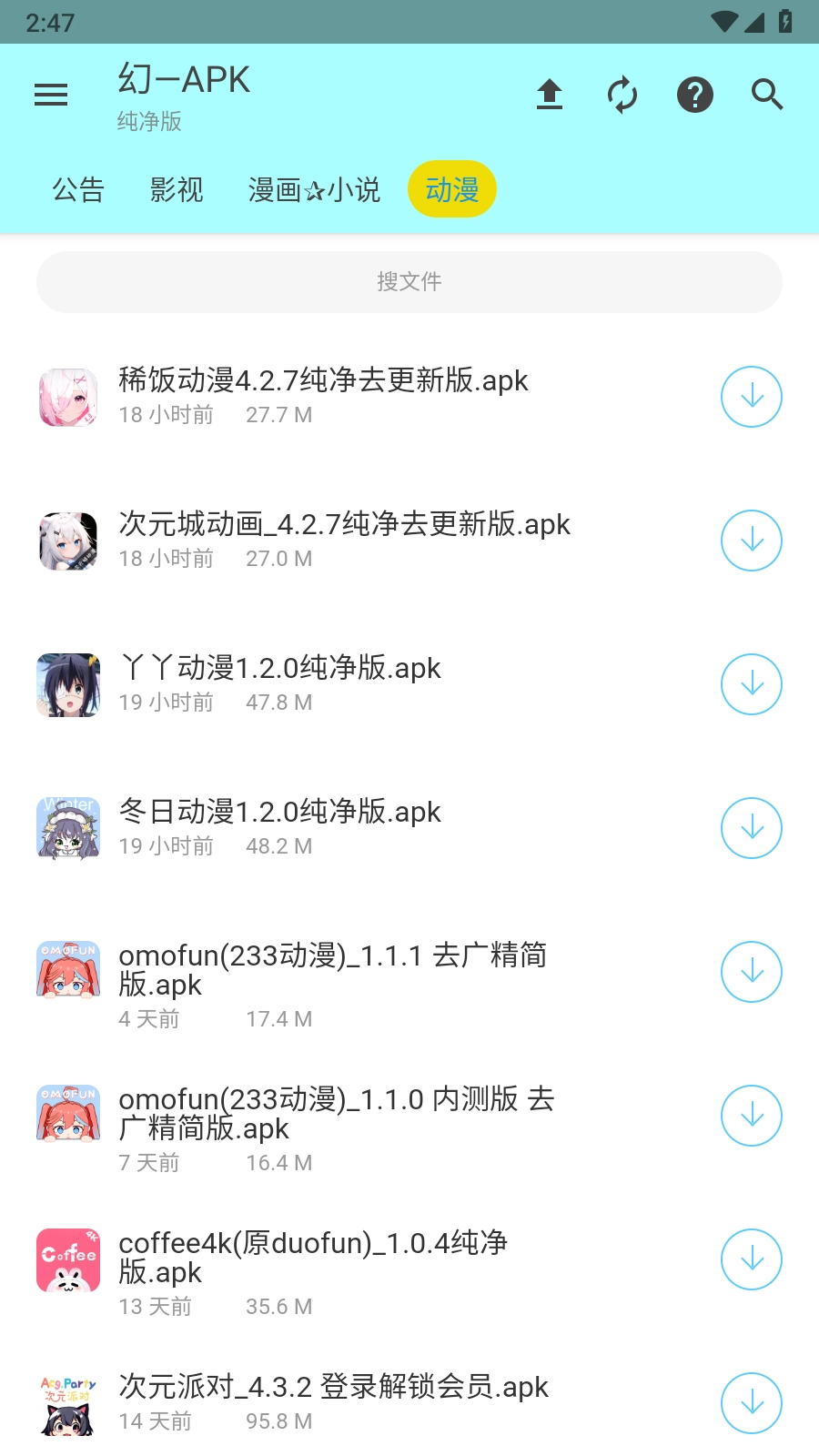Tap the 搜文件 search field
819x1456 pixels.
[409, 282]
